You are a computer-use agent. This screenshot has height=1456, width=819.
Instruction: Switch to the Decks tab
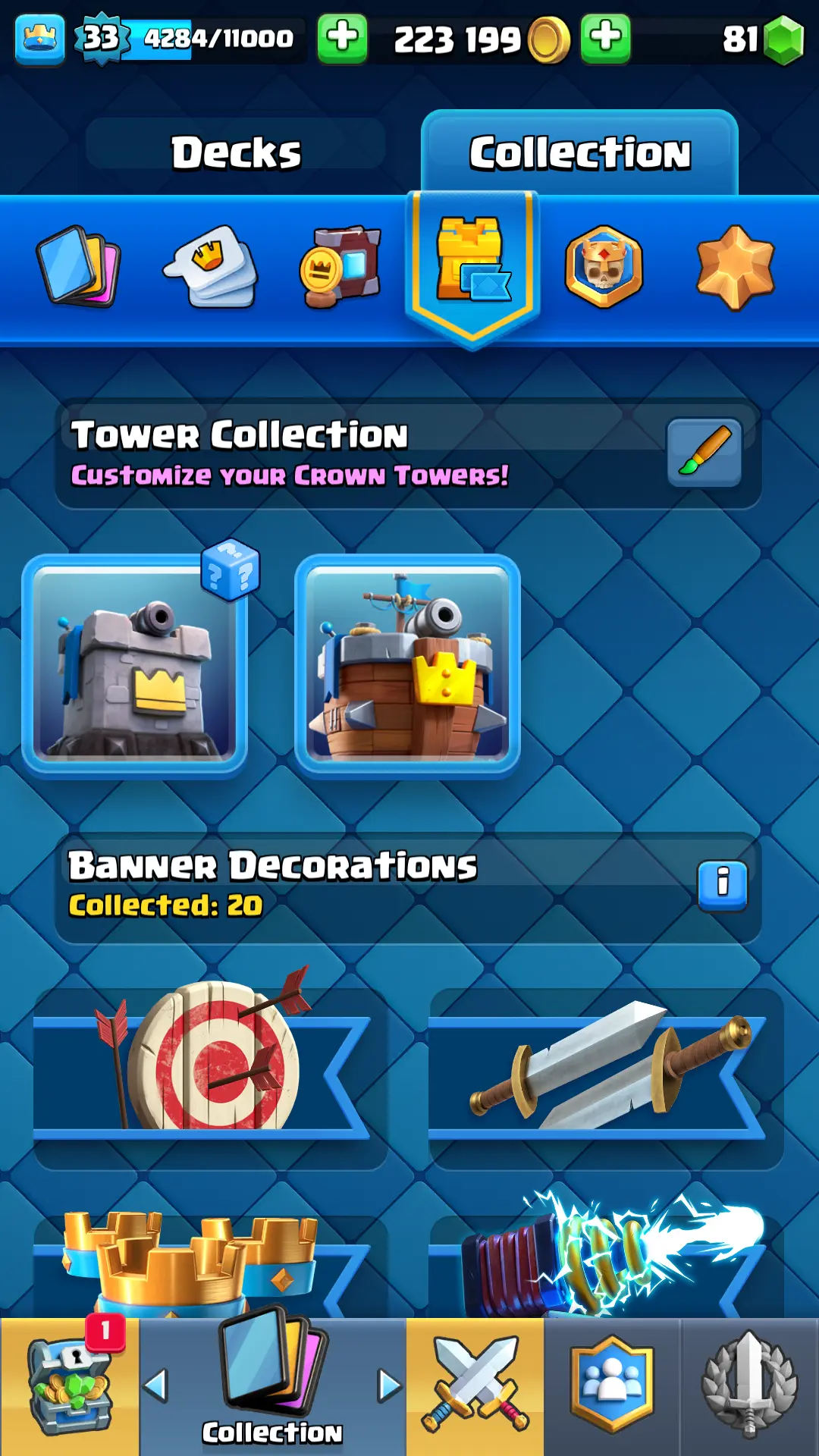click(235, 152)
